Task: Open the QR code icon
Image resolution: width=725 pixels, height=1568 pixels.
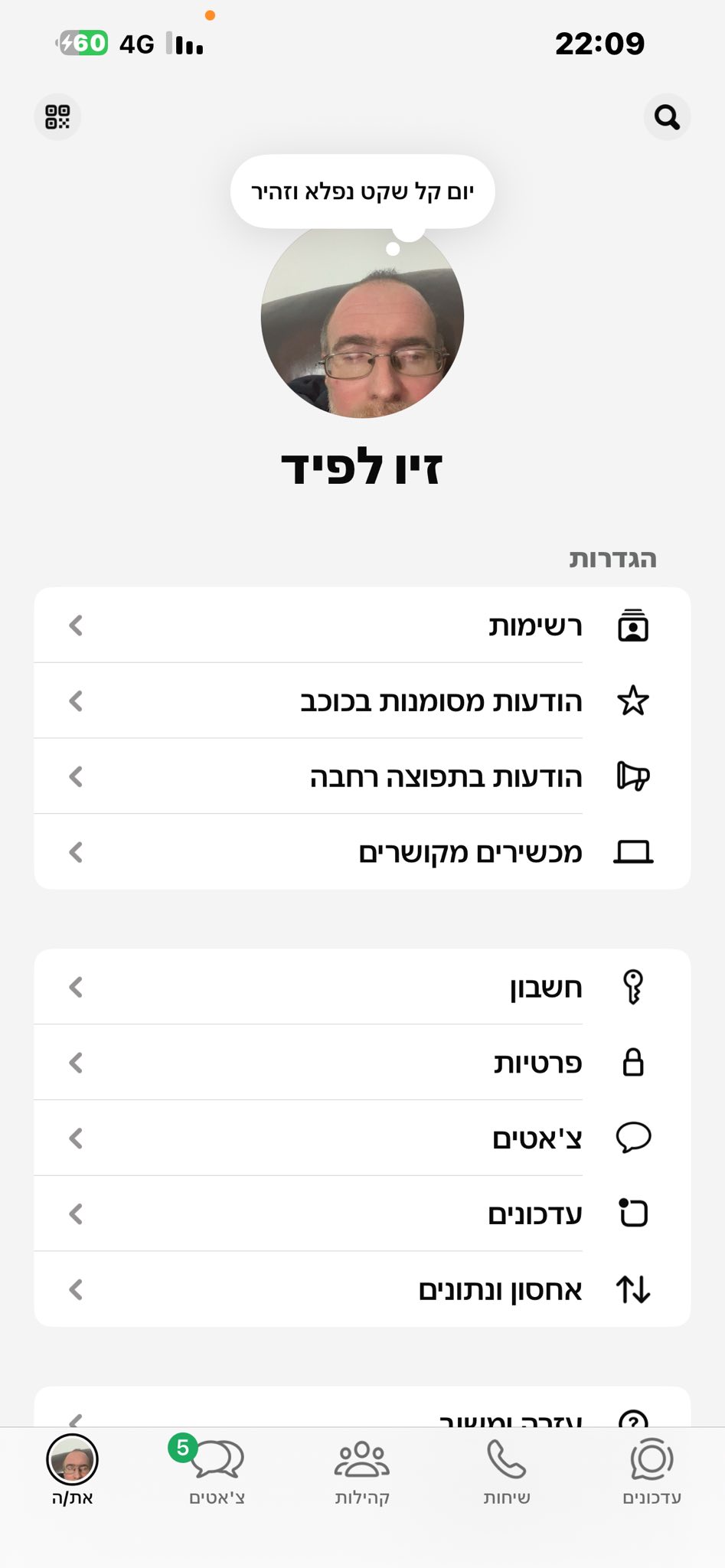Action: [x=57, y=117]
